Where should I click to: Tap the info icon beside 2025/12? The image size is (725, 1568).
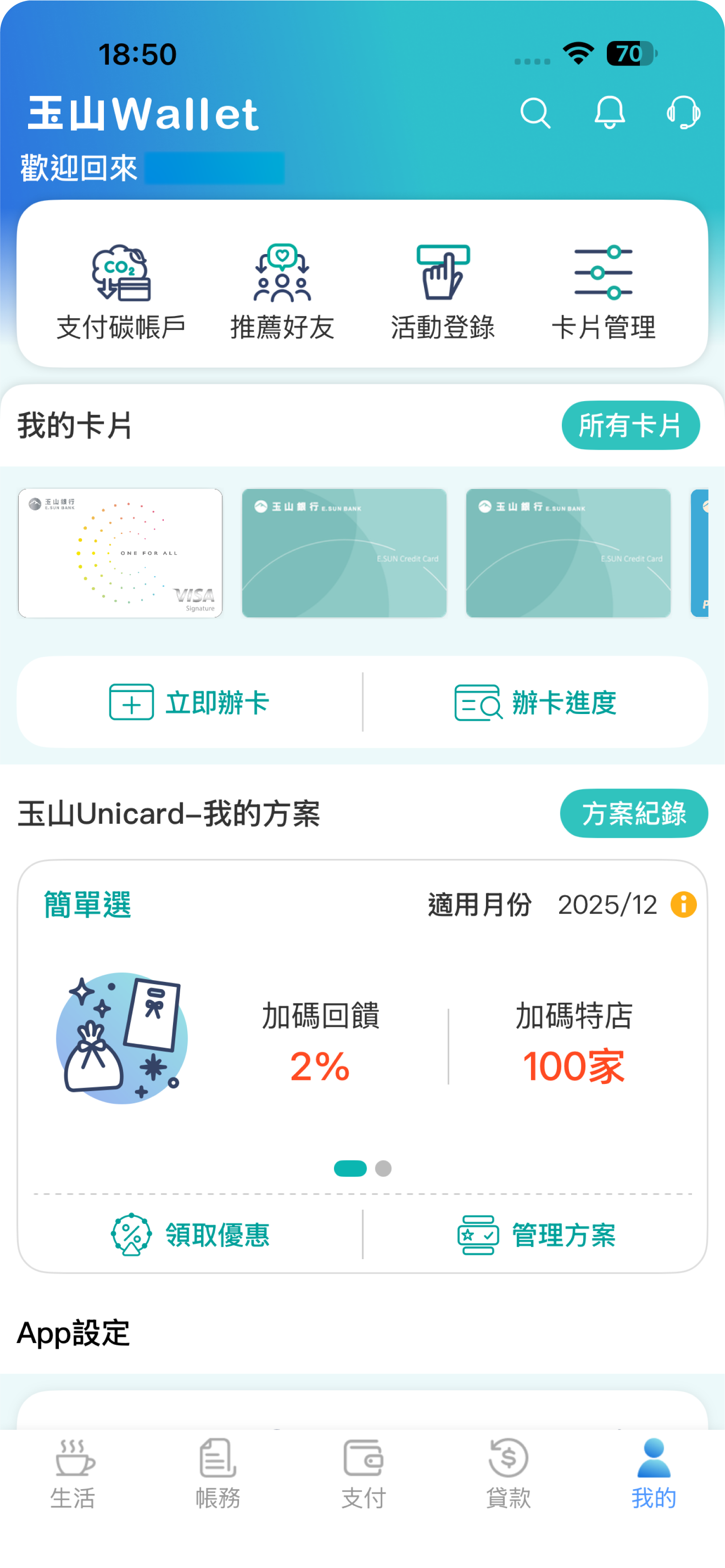coord(683,905)
